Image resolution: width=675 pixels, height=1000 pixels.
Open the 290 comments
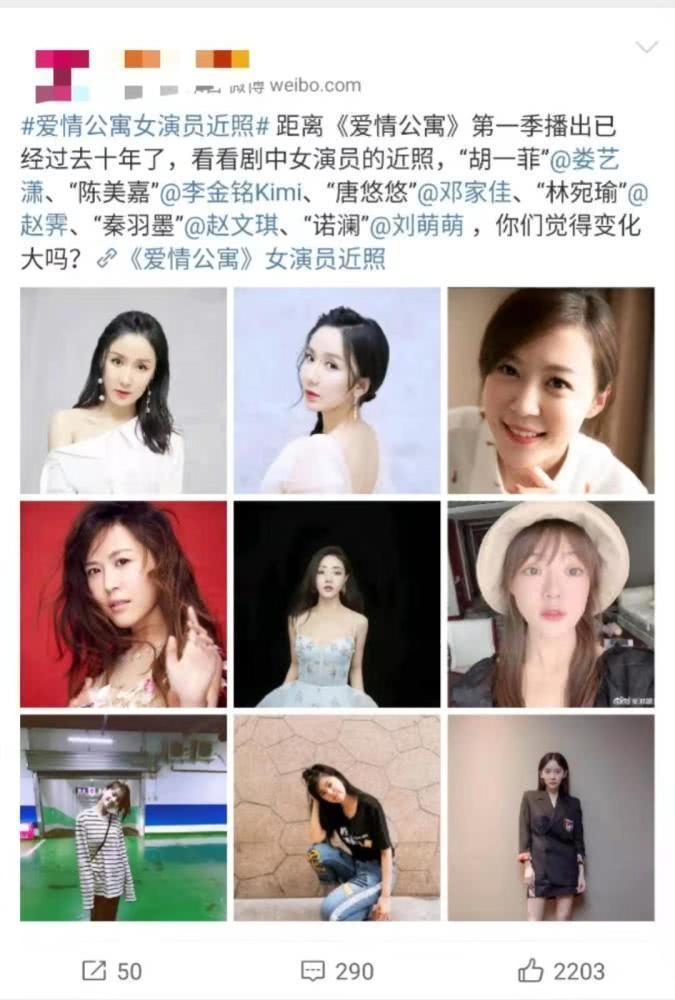tap(337, 970)
